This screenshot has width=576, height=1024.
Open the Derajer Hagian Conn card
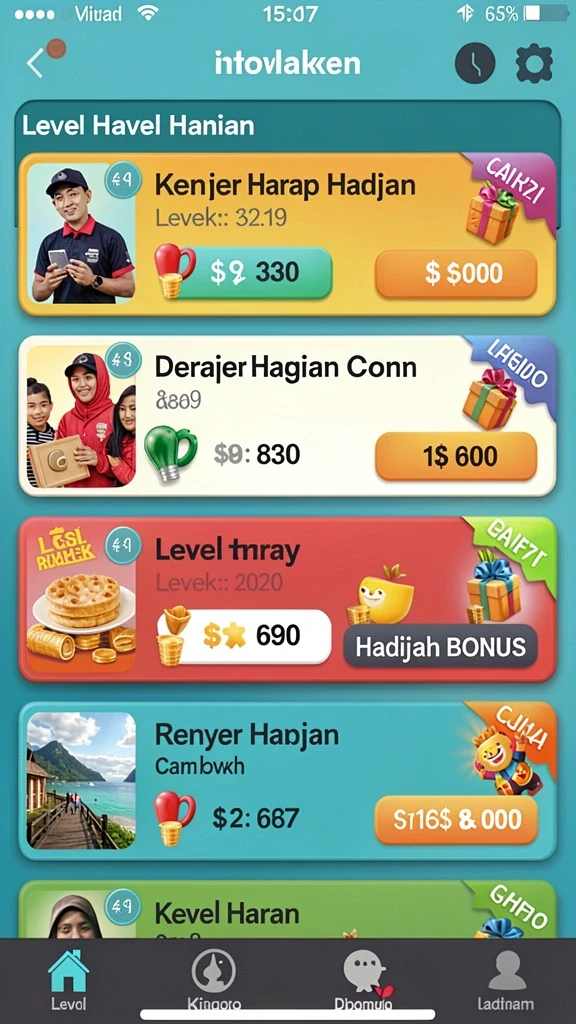287,416
